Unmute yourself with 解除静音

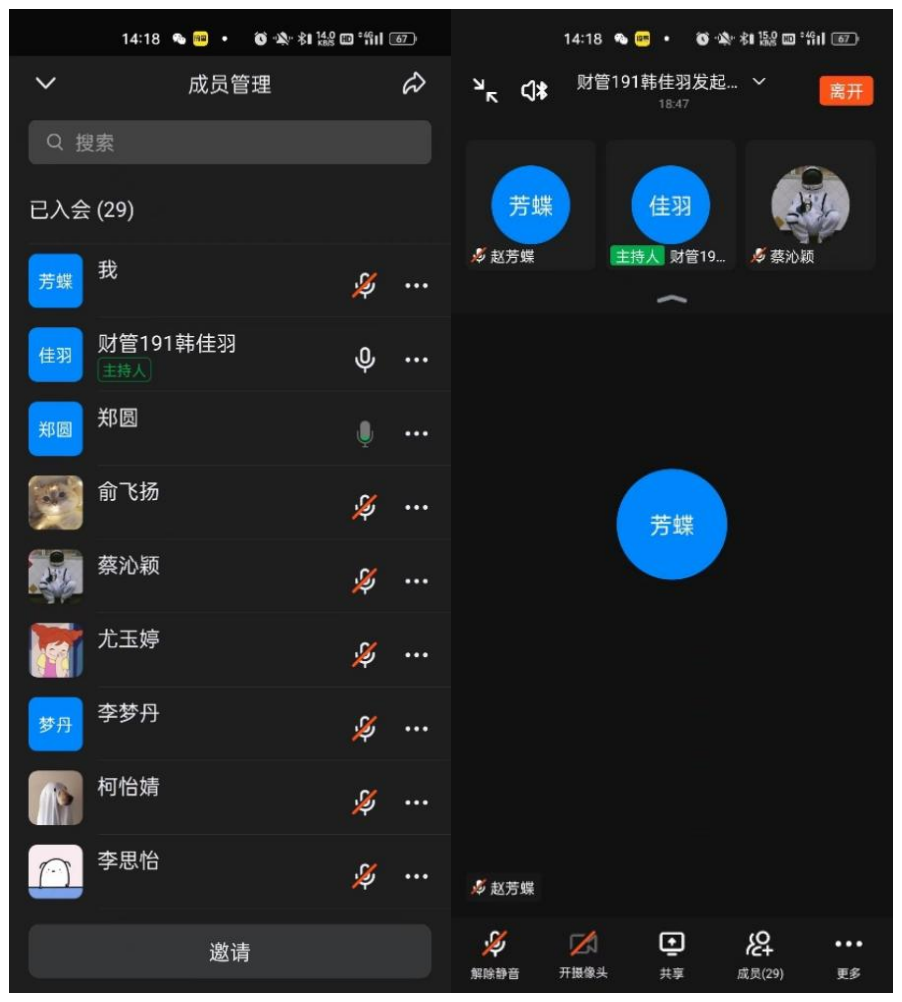[x=495, y=954]
